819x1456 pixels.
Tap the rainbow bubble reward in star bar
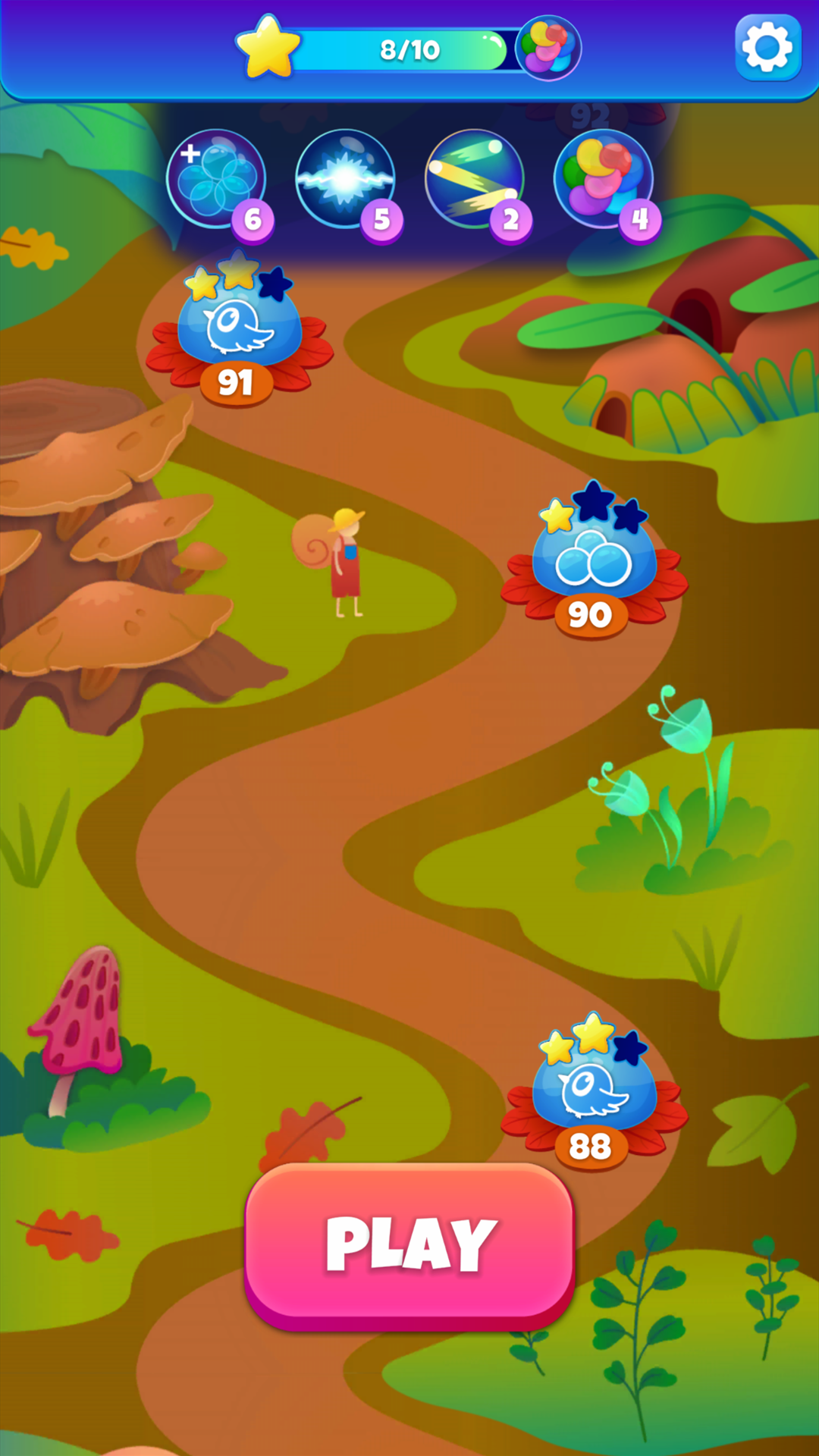tap(548, 48)
